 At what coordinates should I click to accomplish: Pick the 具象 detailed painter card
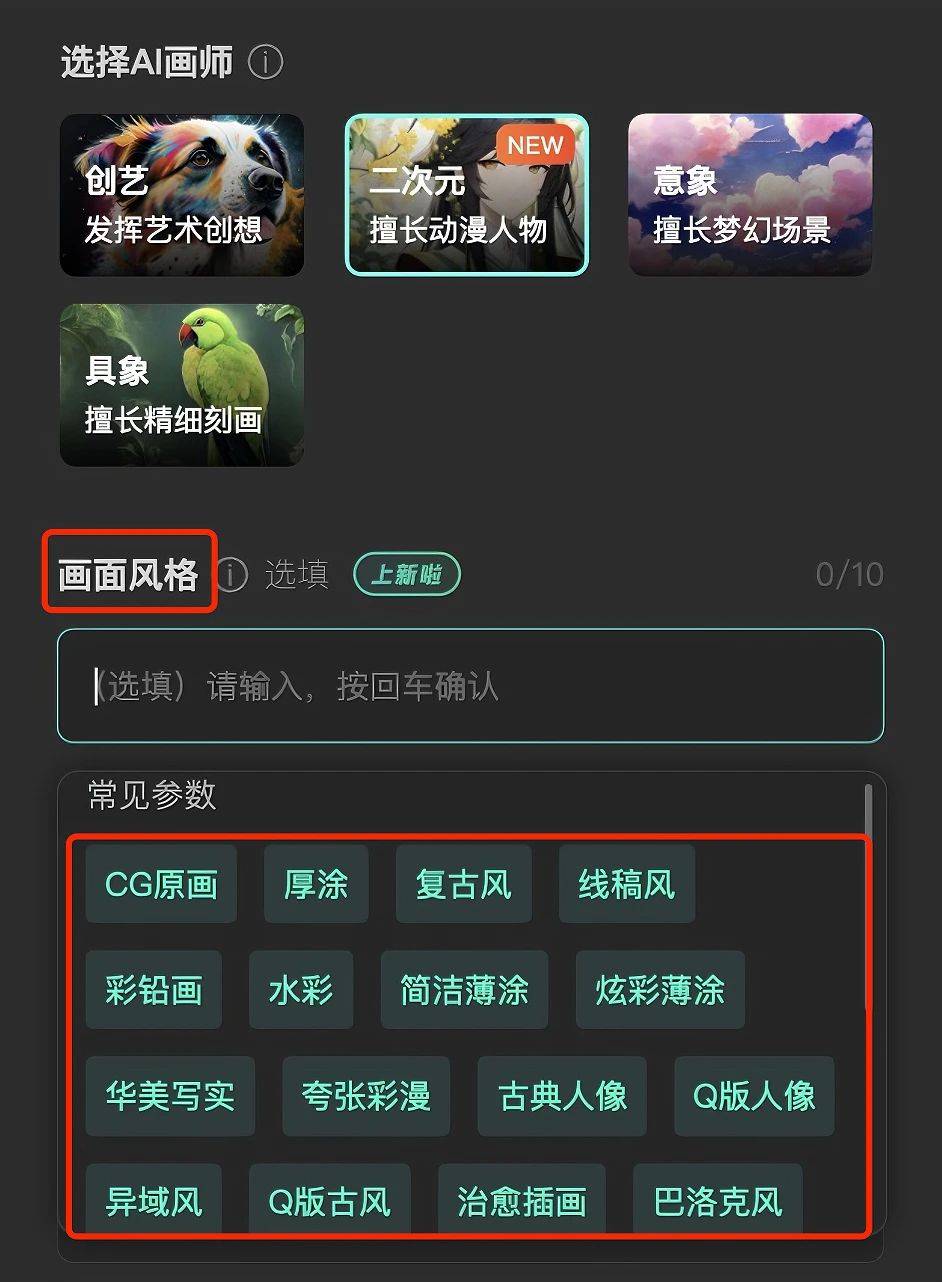tap(182, 385)
